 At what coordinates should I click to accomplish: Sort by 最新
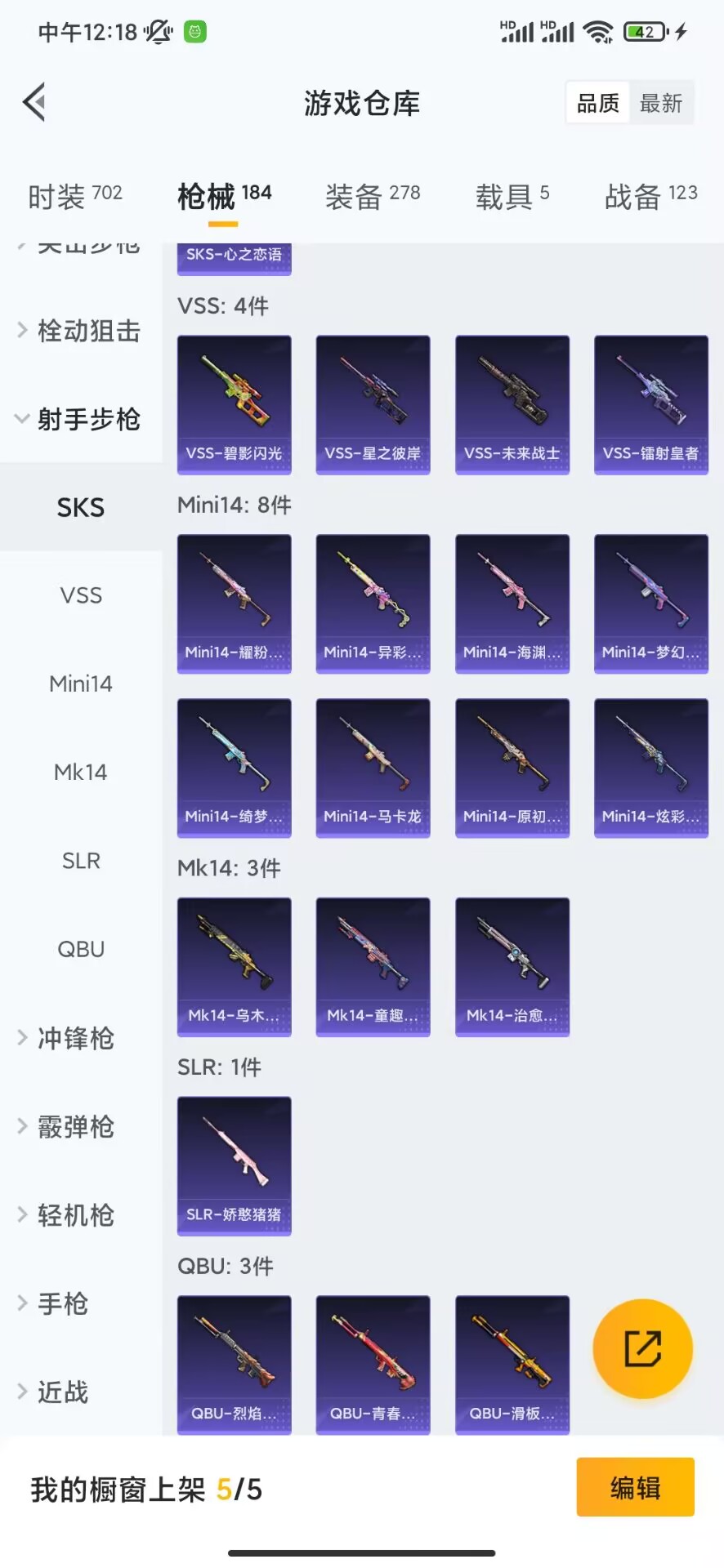point(660,103)
